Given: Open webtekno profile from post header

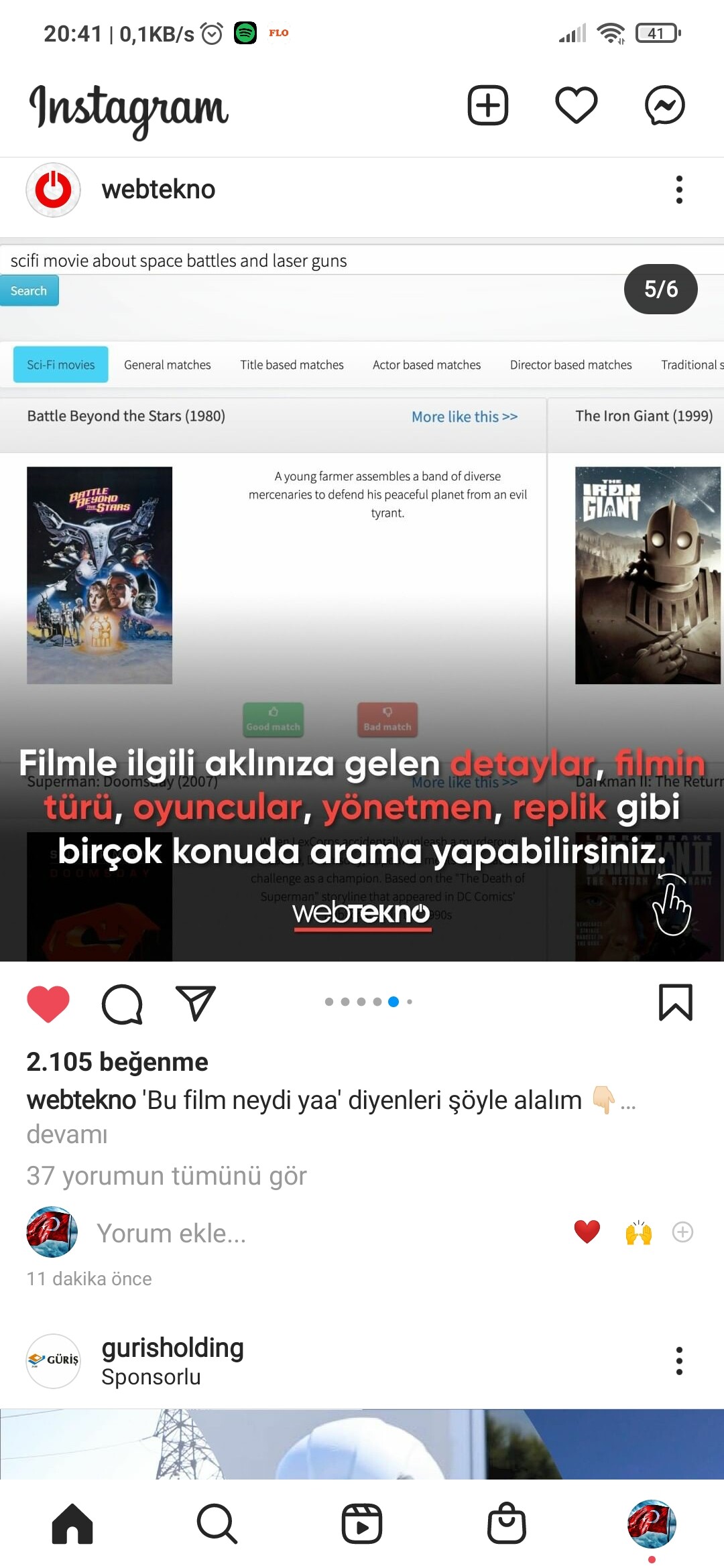Looking at the screenshot, I should pyautogui.click(x=158, y=190).
